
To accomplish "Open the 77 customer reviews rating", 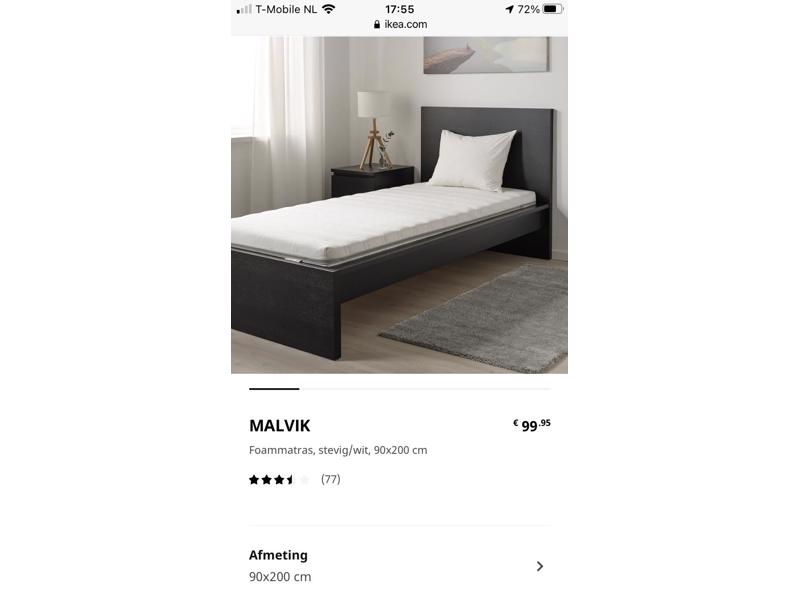I will point(295,480).
